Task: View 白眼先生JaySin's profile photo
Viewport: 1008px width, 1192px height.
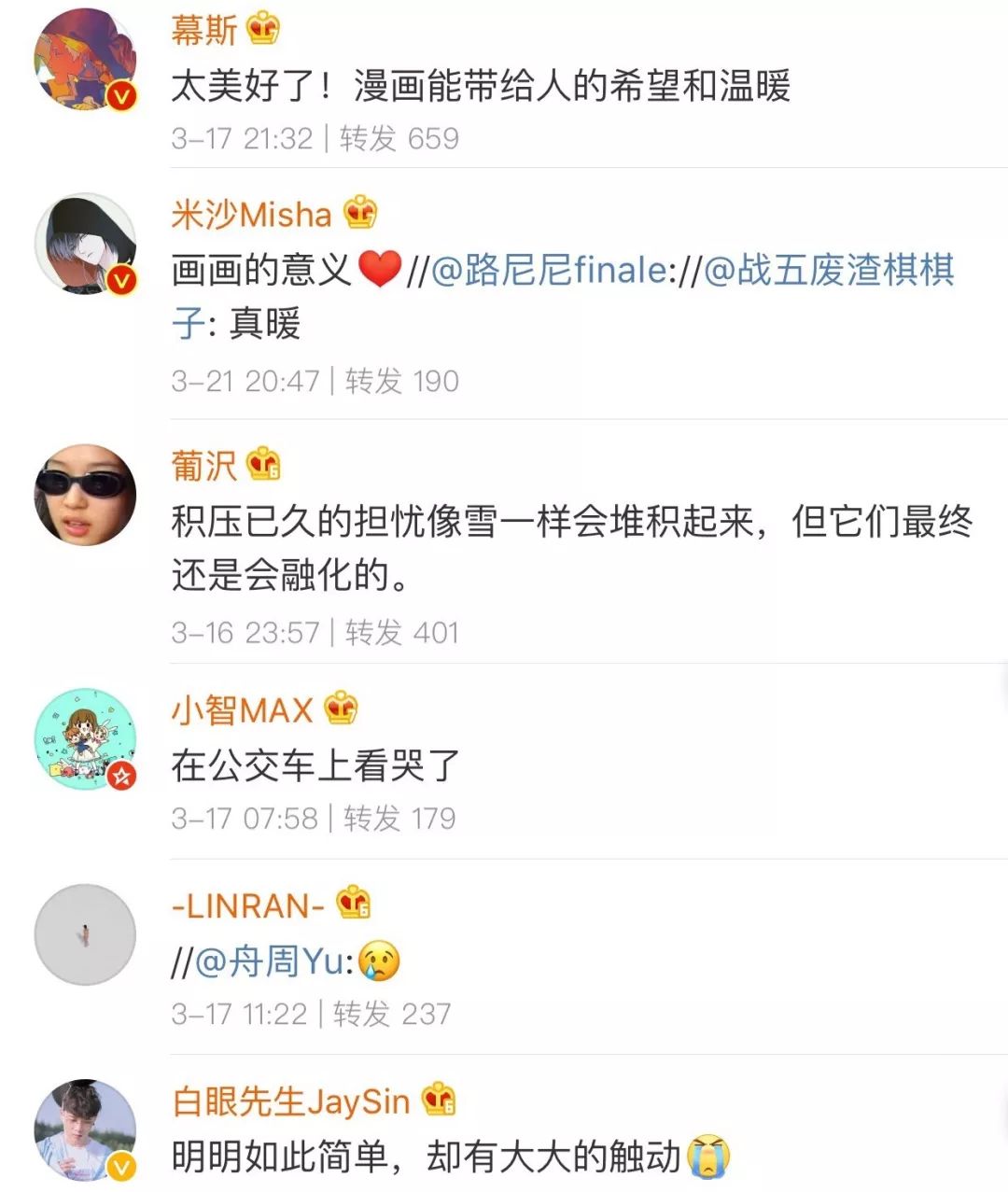Action: tap(85, 1130)
